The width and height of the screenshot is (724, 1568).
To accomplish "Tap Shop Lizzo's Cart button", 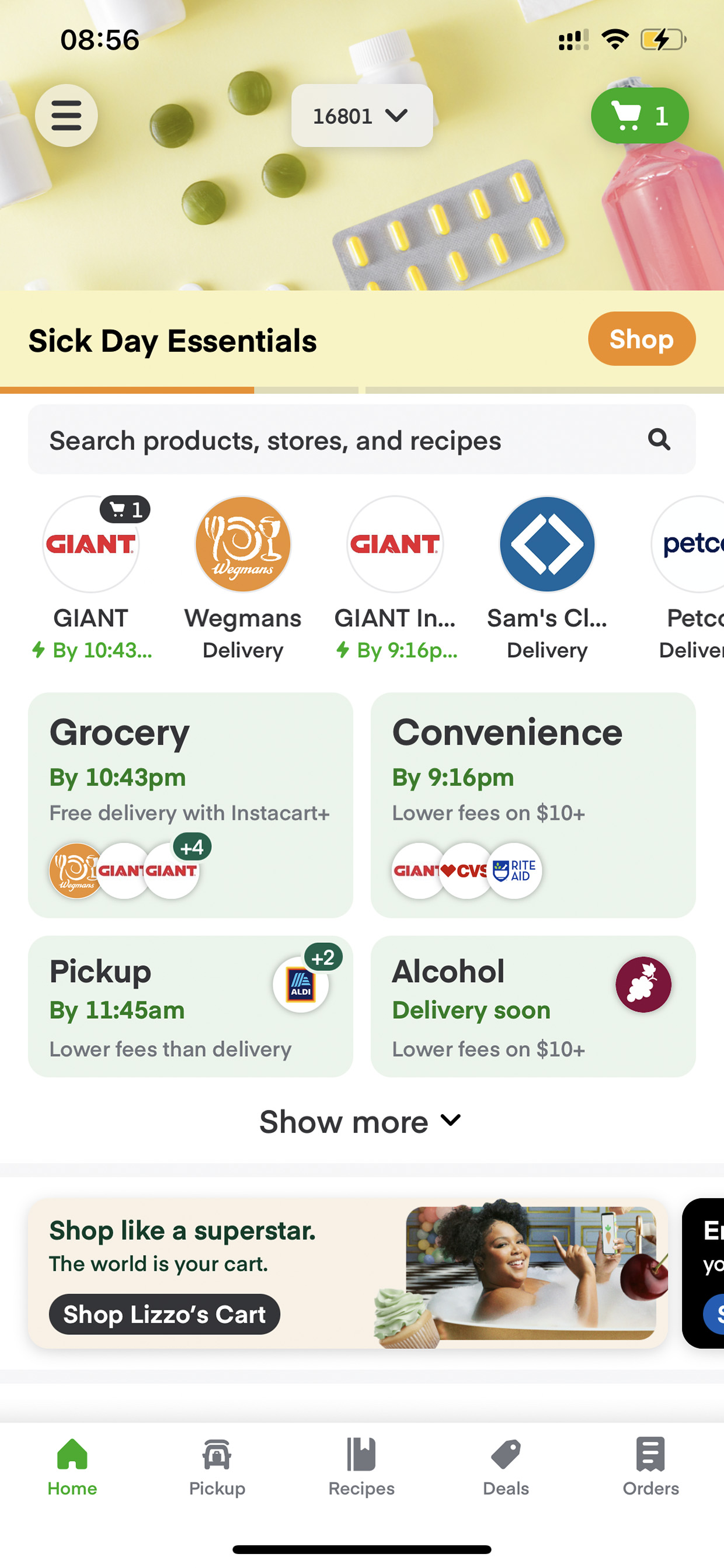I will [x=164, y=1314].
